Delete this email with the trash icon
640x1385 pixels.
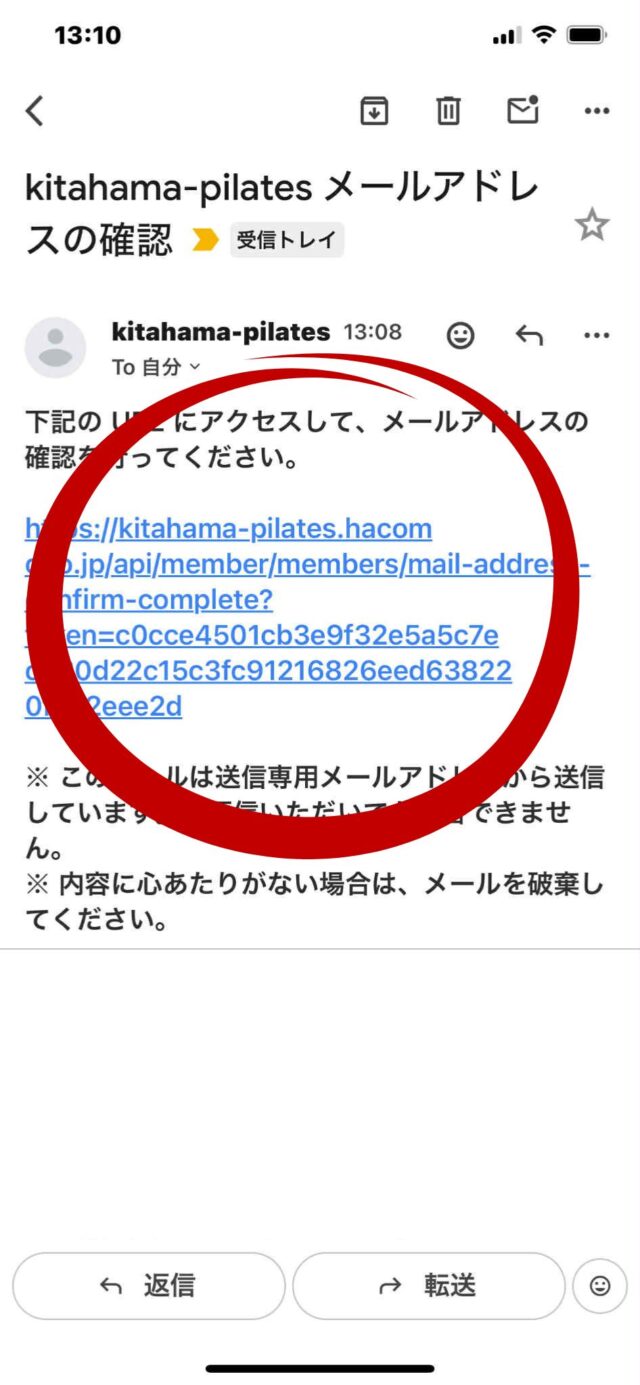[x=448, y=111]
